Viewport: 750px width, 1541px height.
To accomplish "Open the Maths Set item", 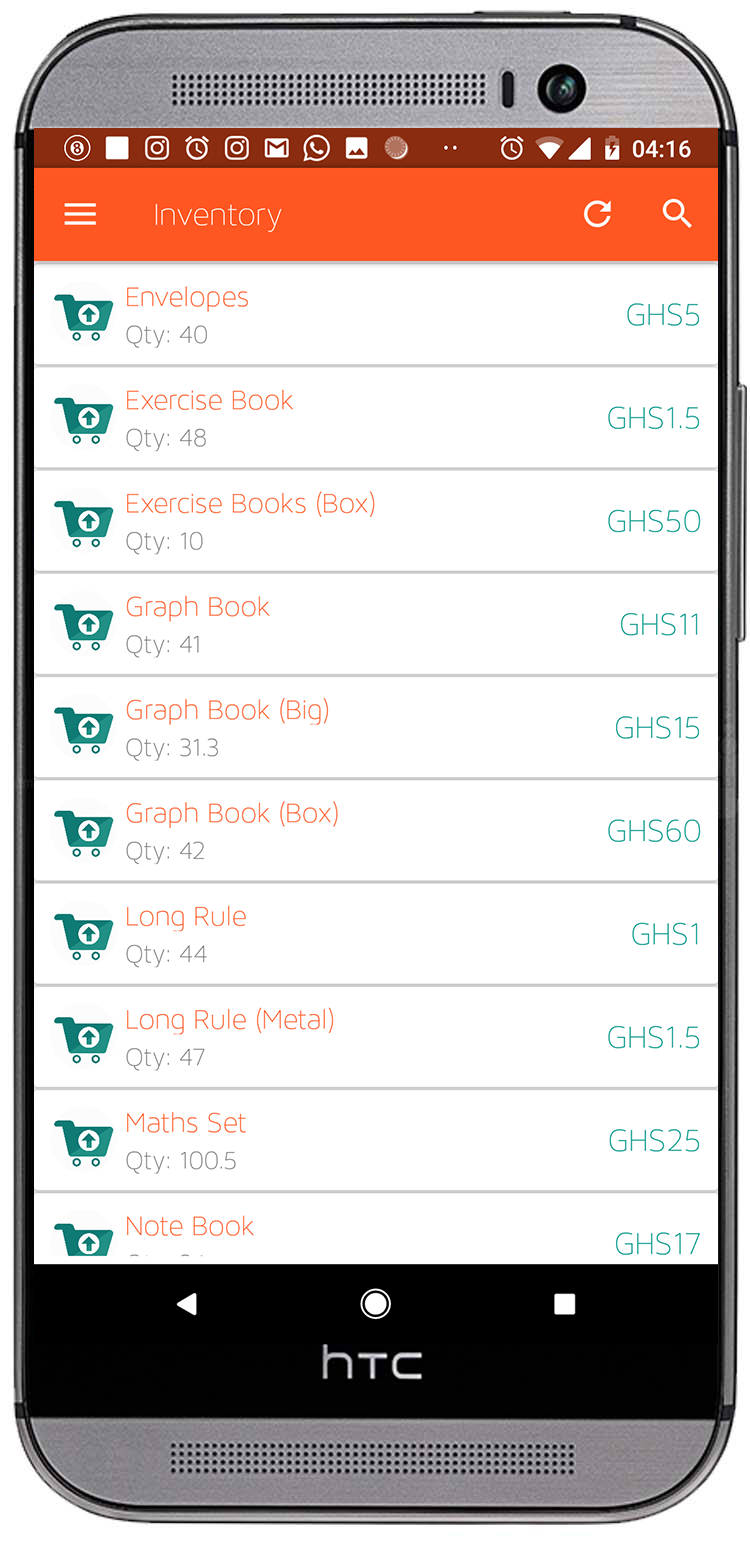I will pyautogui.click(x=375, y=1140).
